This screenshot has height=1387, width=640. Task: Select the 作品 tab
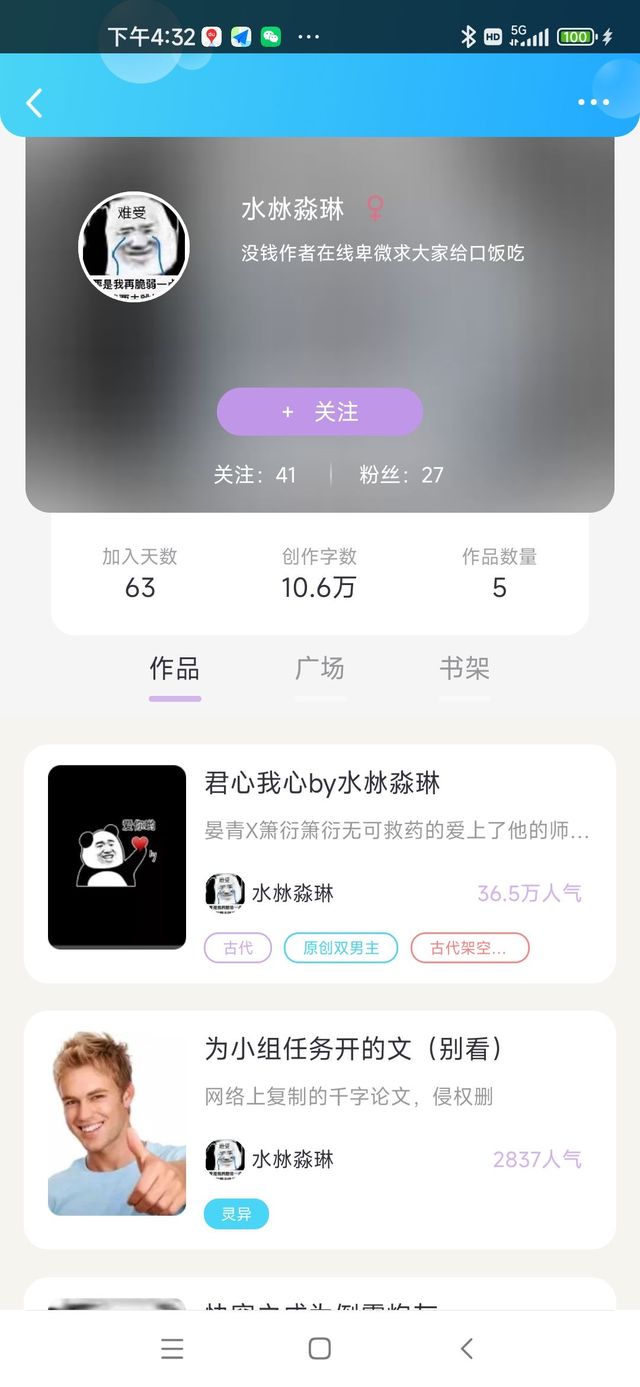coord(175,668)
